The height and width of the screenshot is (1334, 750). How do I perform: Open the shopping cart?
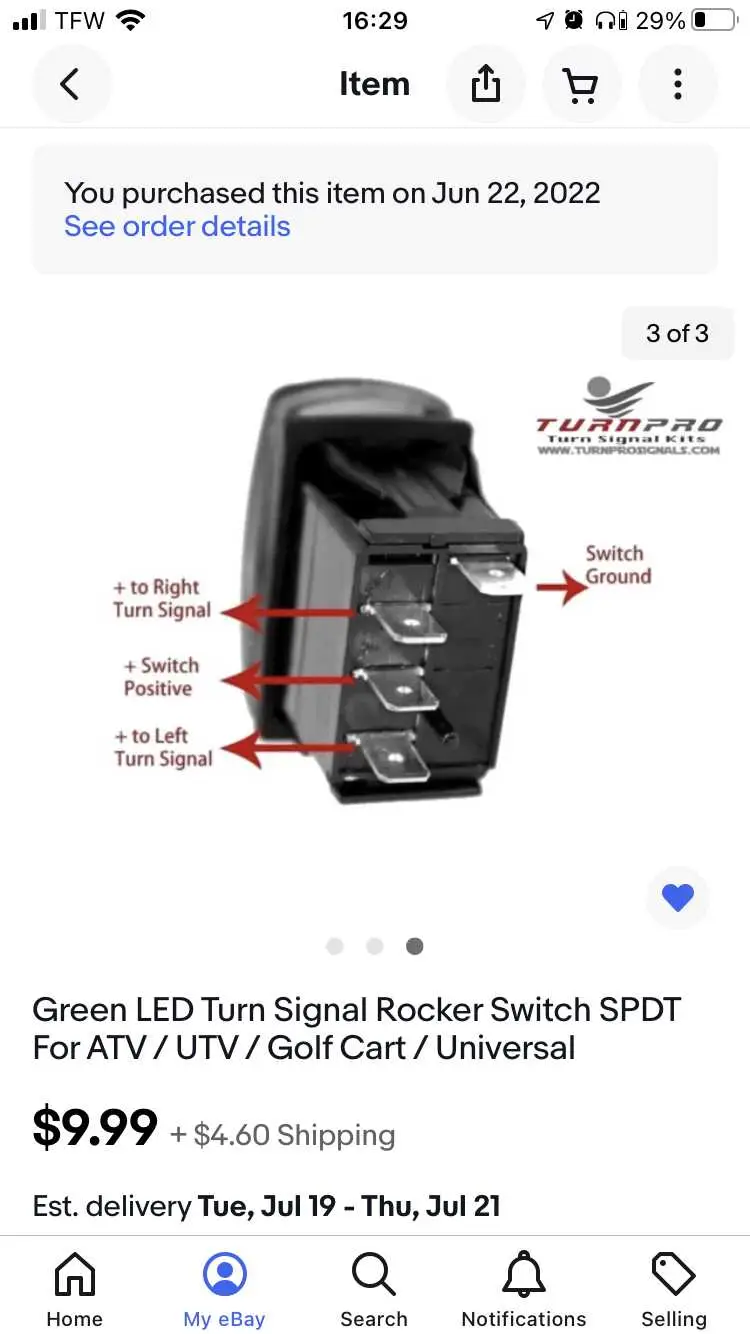581,85
